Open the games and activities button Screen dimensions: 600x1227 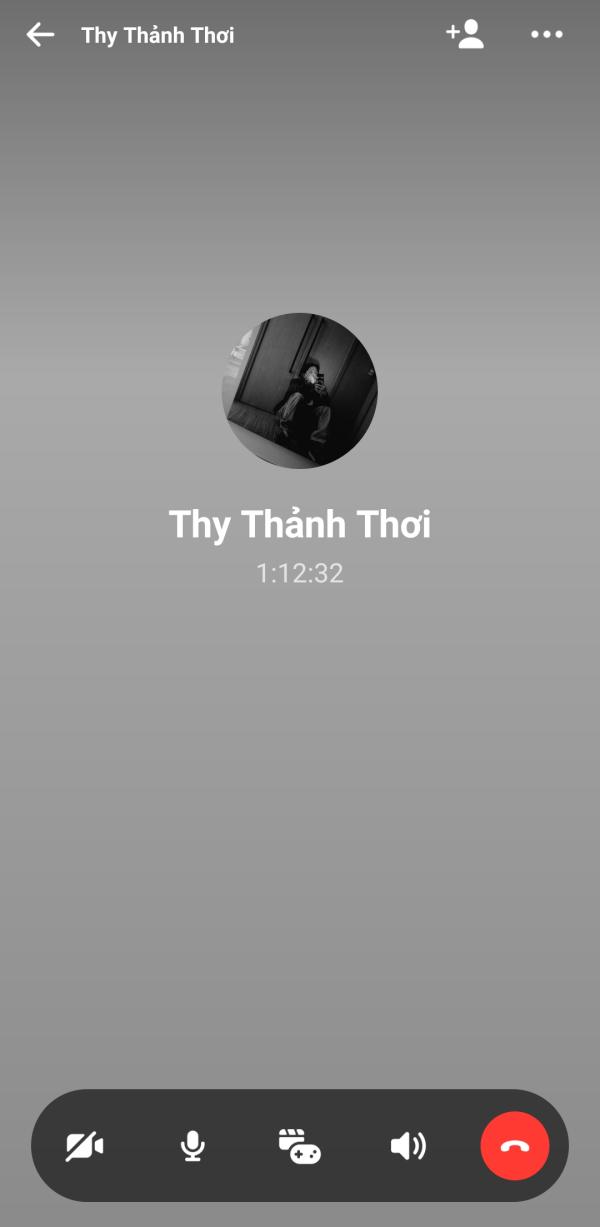[299, 1146]
